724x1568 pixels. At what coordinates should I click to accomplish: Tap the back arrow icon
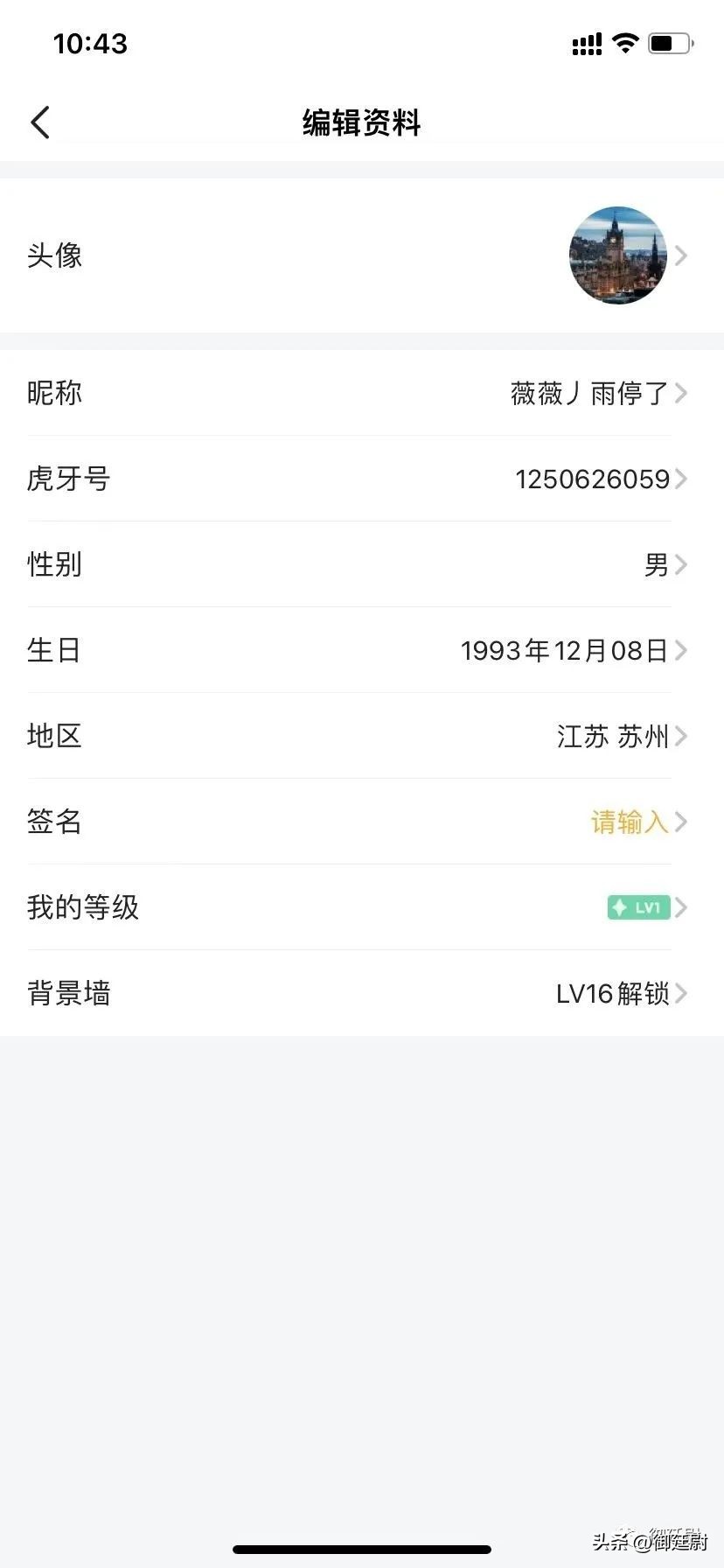click(39, 122)
